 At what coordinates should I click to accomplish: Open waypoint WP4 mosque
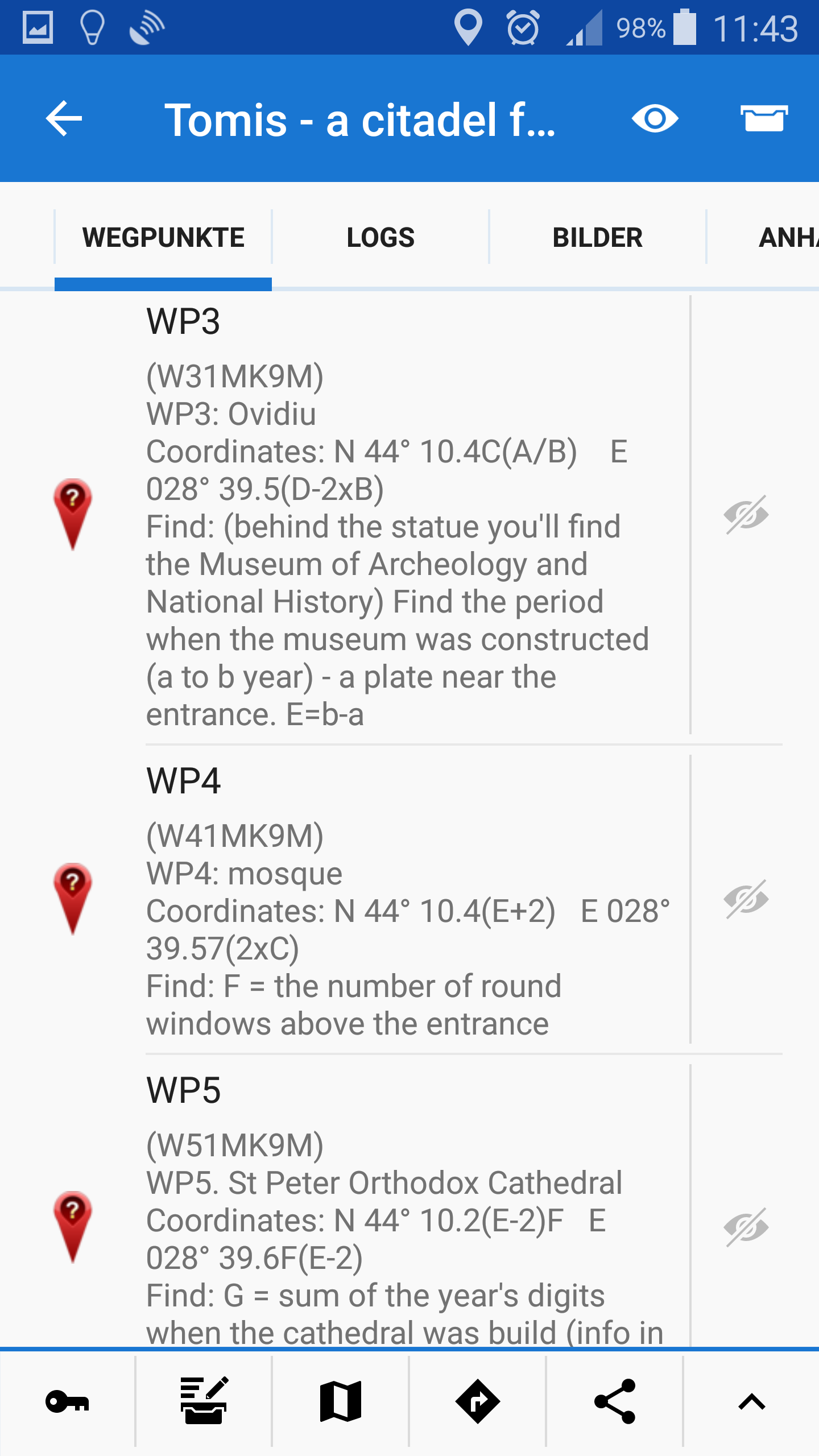398,899
